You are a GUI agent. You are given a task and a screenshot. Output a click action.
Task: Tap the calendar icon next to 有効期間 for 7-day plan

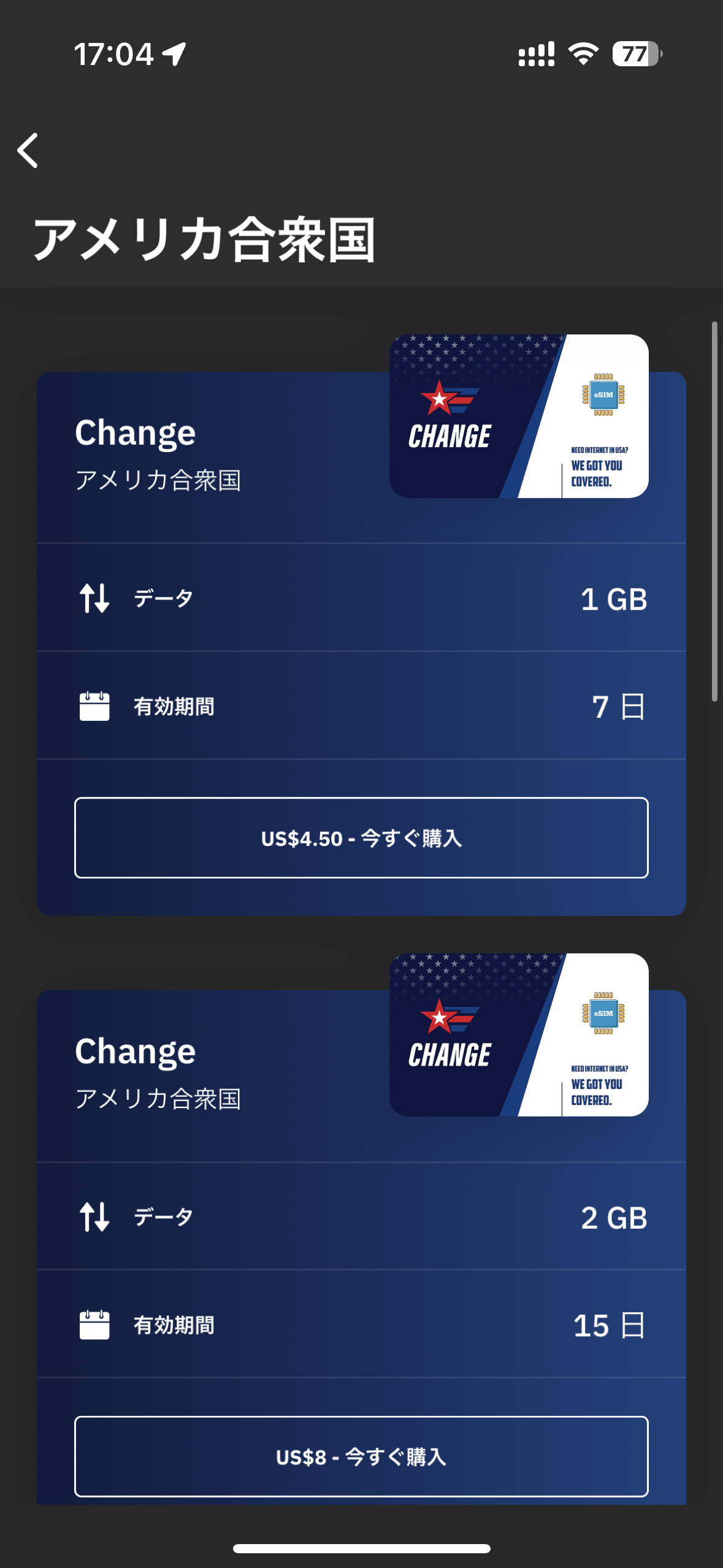(x=94, y=707)
